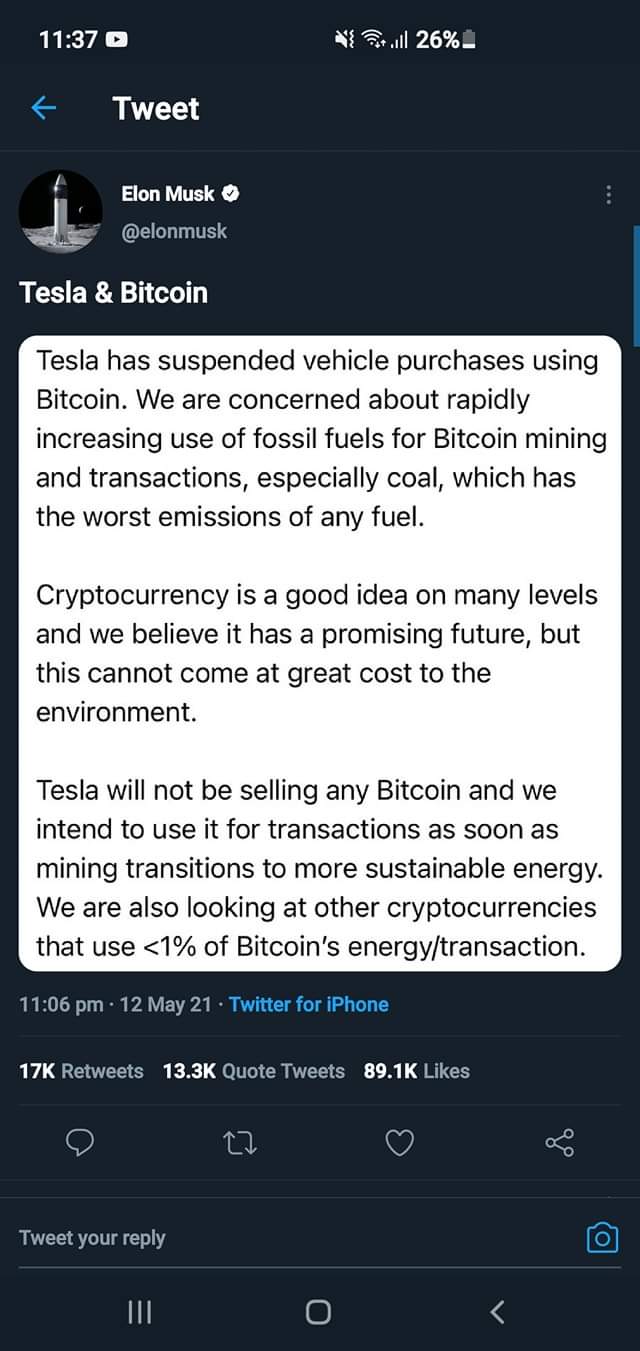Tap the Twitter for iPhone link
The width and height of the screenshot is (640, 1351).
point(309,1004)
